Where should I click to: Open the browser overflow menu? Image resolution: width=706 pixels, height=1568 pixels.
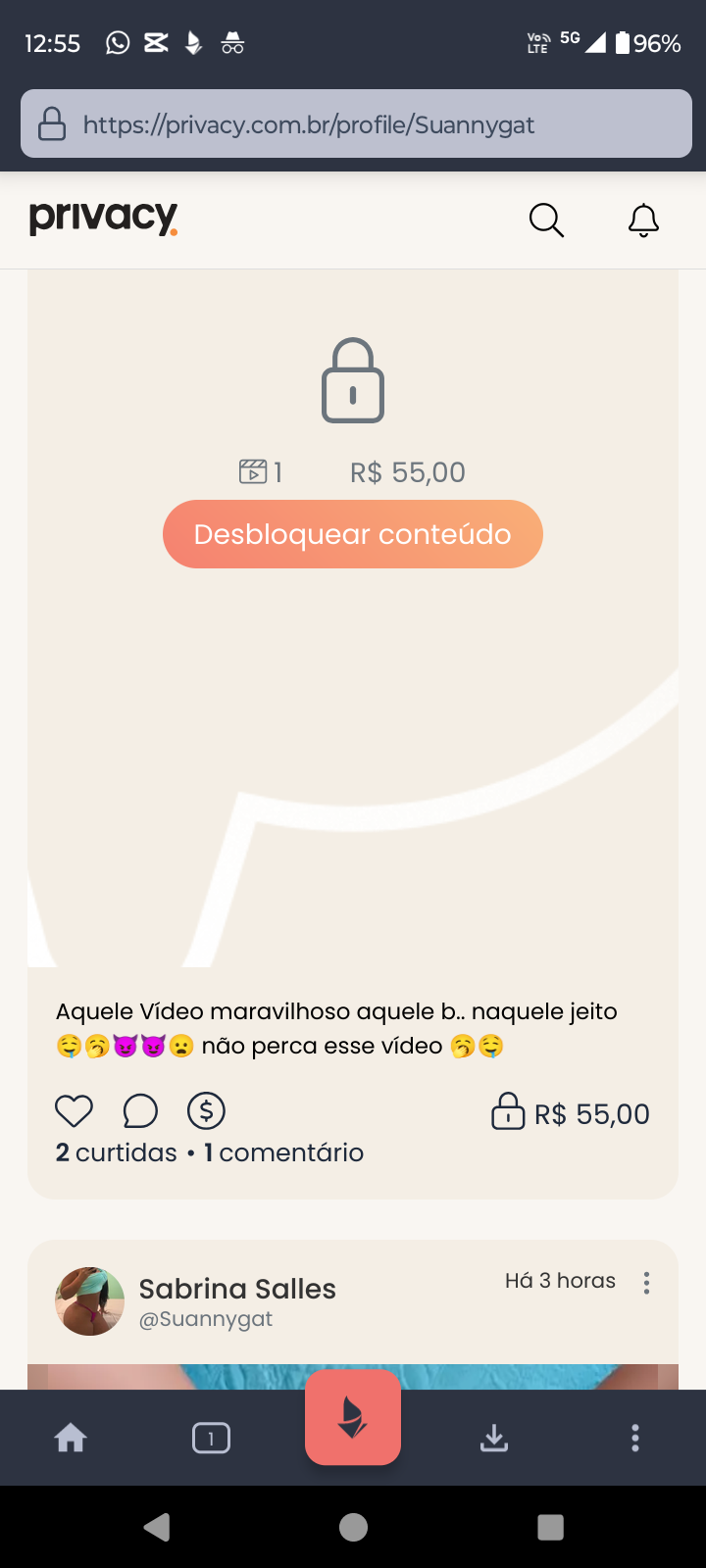pos(635,1438)
